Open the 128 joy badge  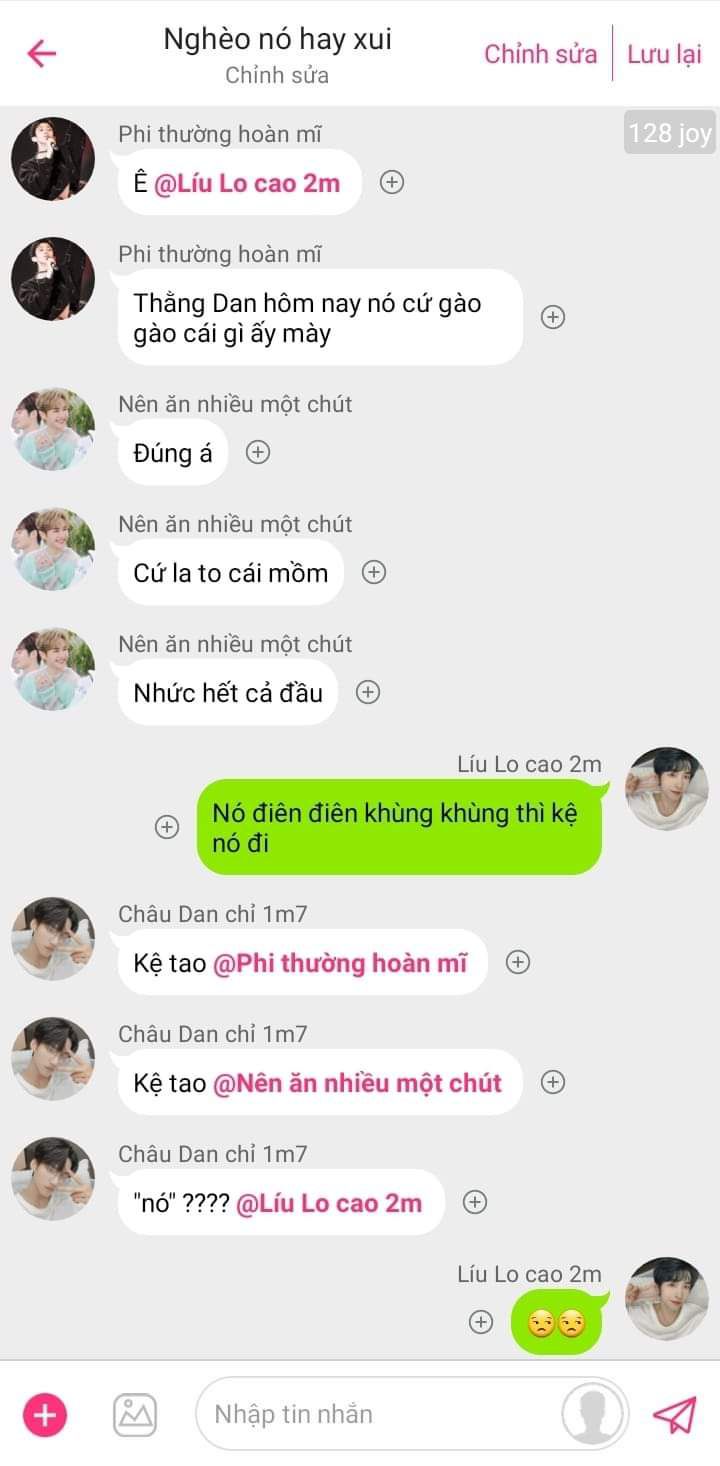pos(670,133)
